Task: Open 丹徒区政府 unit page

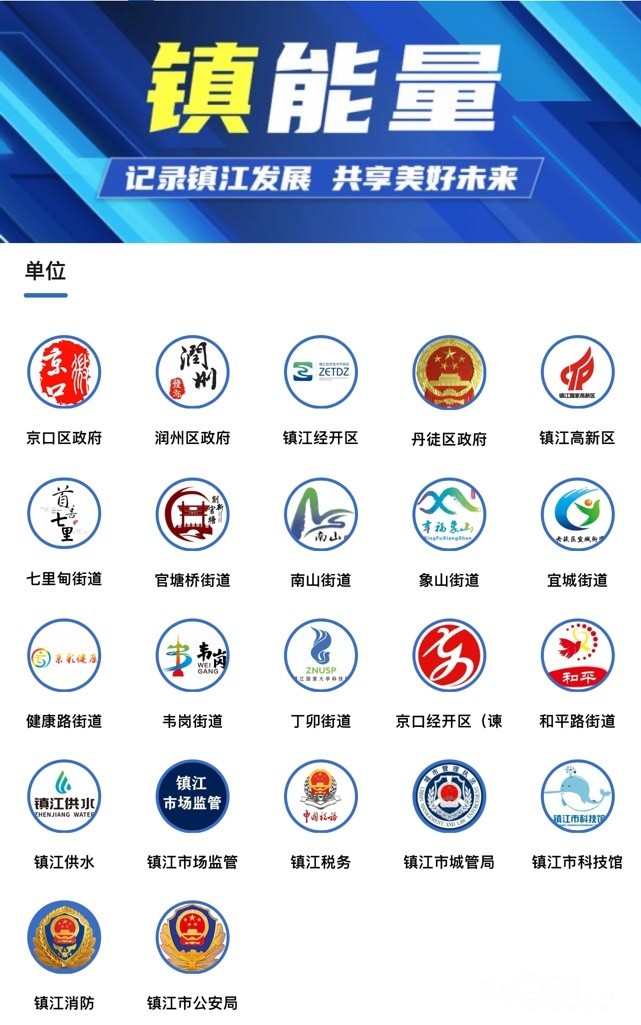Action: pyautogui.click(x=449, y=373)
